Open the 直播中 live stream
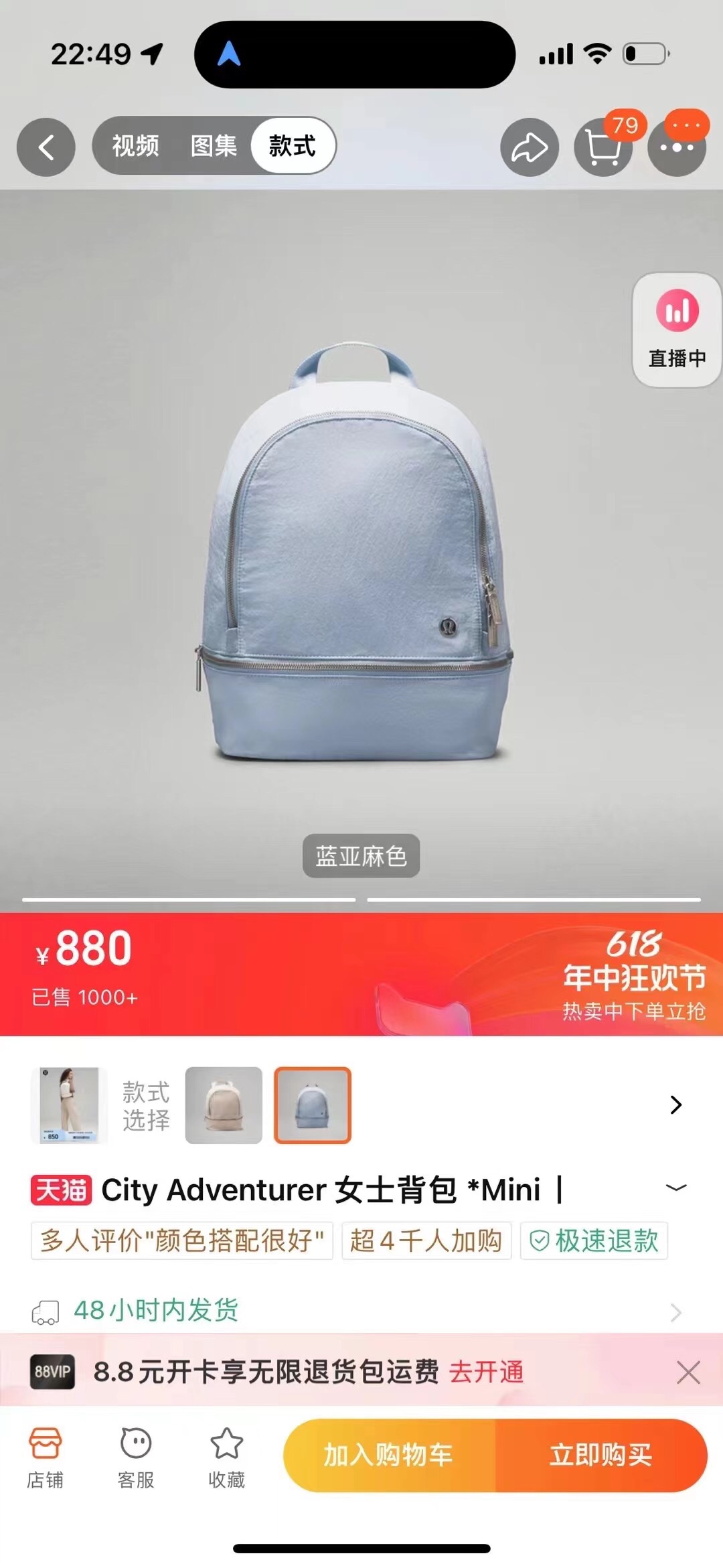Image resolution: width=723 pixels, height=1568 pixels. pos(677,330)
